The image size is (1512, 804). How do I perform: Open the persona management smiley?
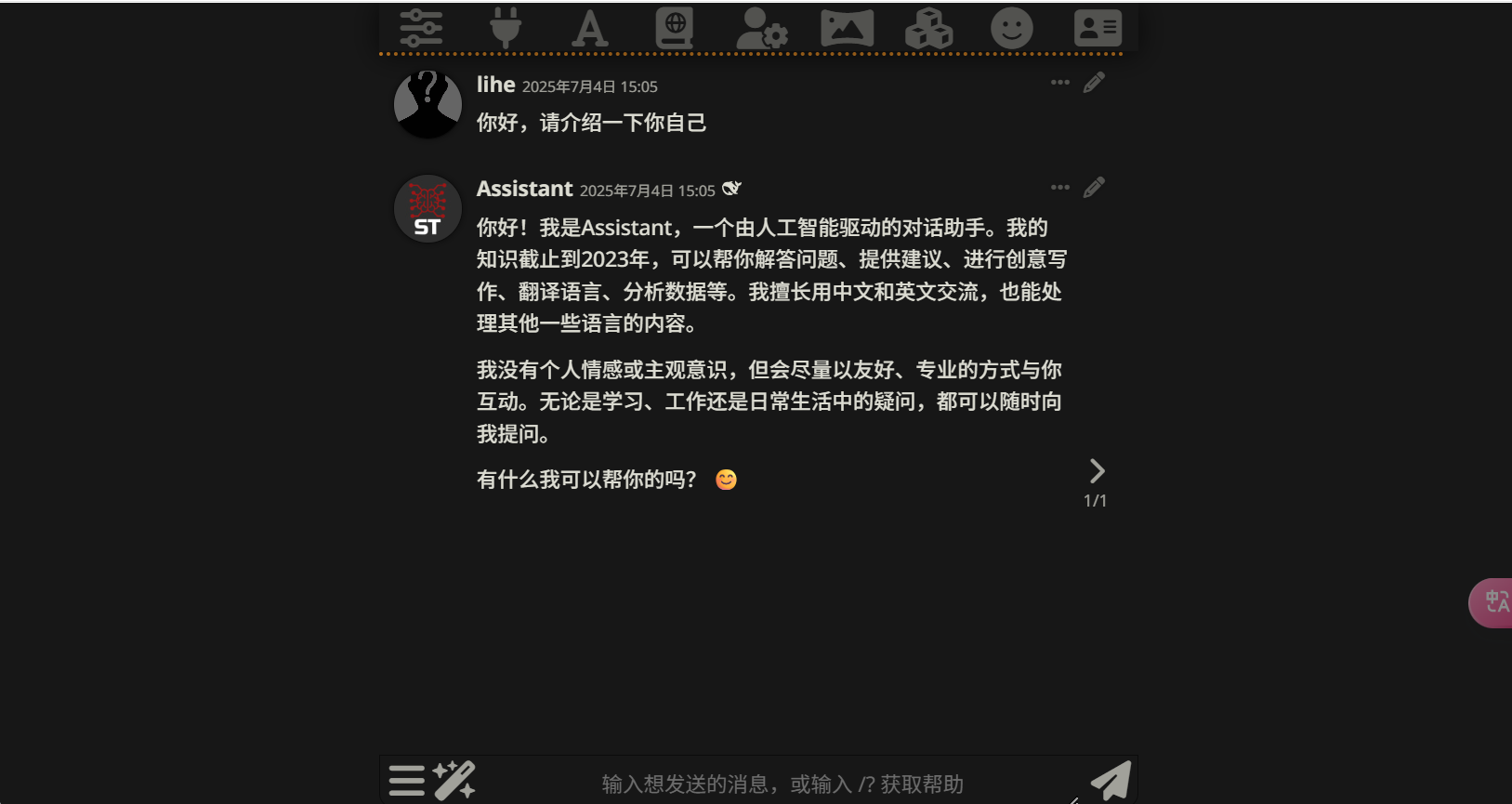1011,28
